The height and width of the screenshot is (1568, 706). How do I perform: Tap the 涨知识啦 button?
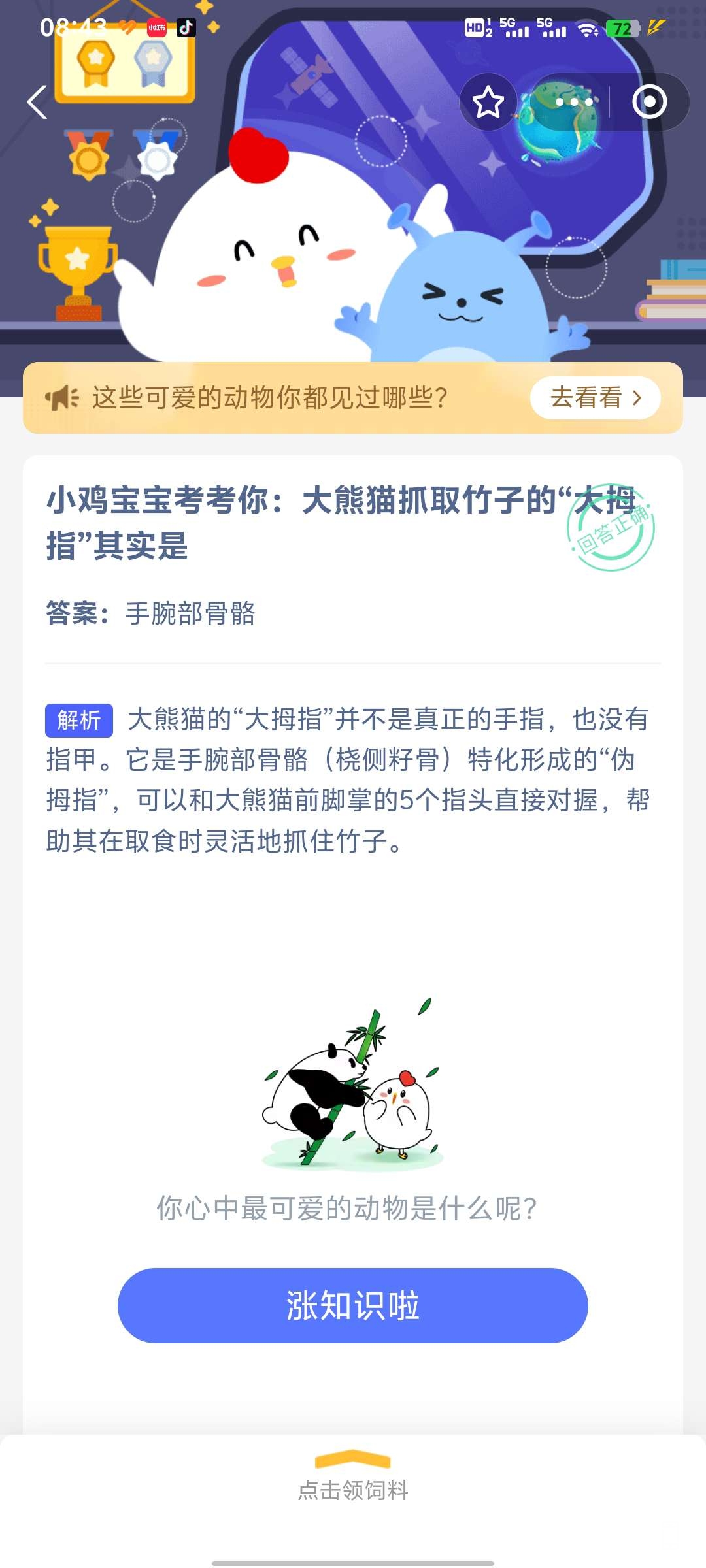coord(353,1305)
